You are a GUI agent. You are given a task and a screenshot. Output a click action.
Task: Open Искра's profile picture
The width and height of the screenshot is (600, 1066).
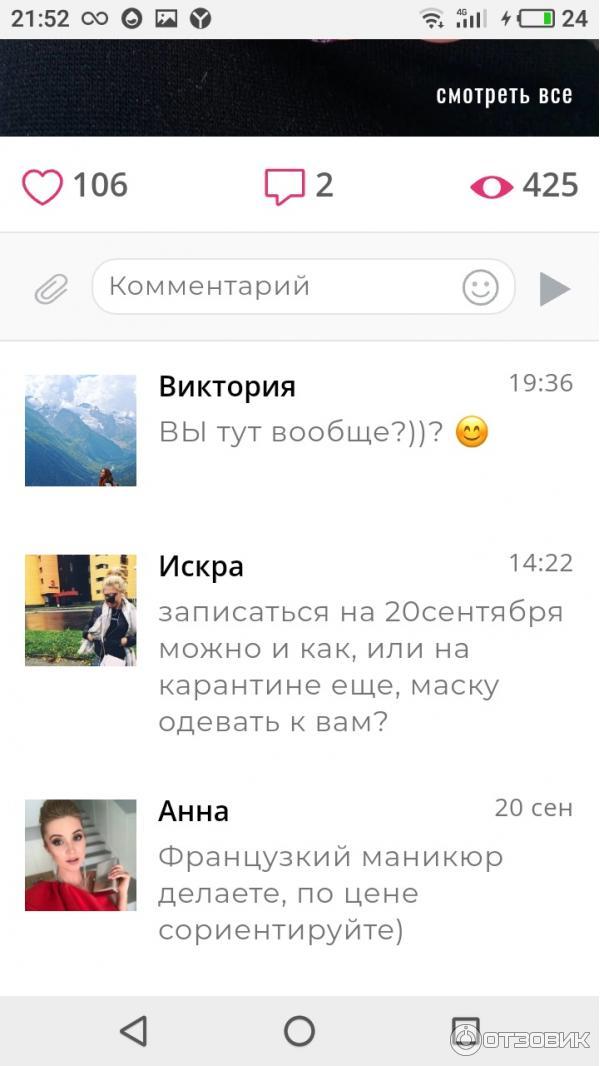(x=80, y=610)
